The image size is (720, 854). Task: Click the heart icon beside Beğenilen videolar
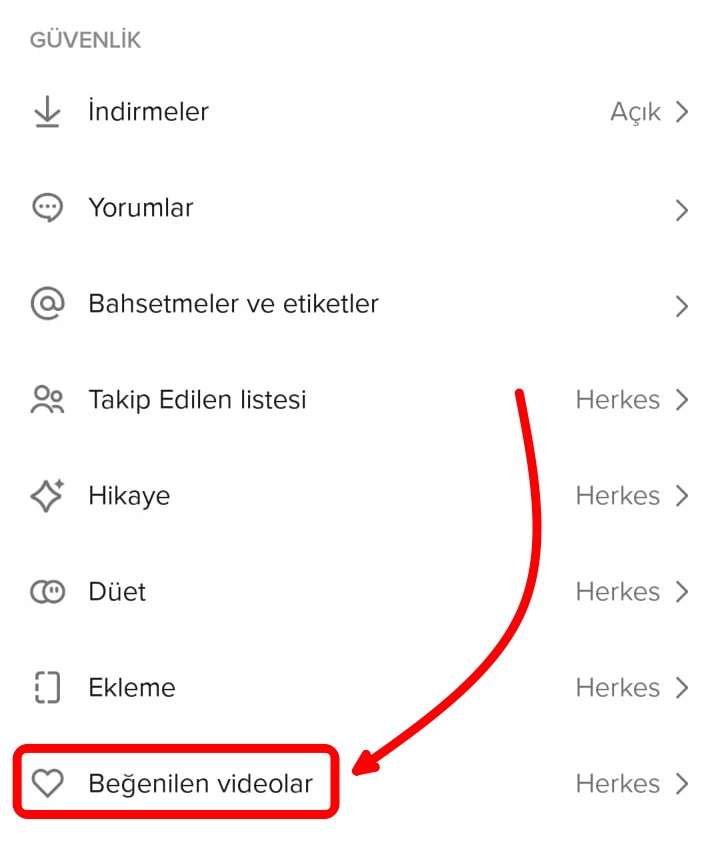47,784
